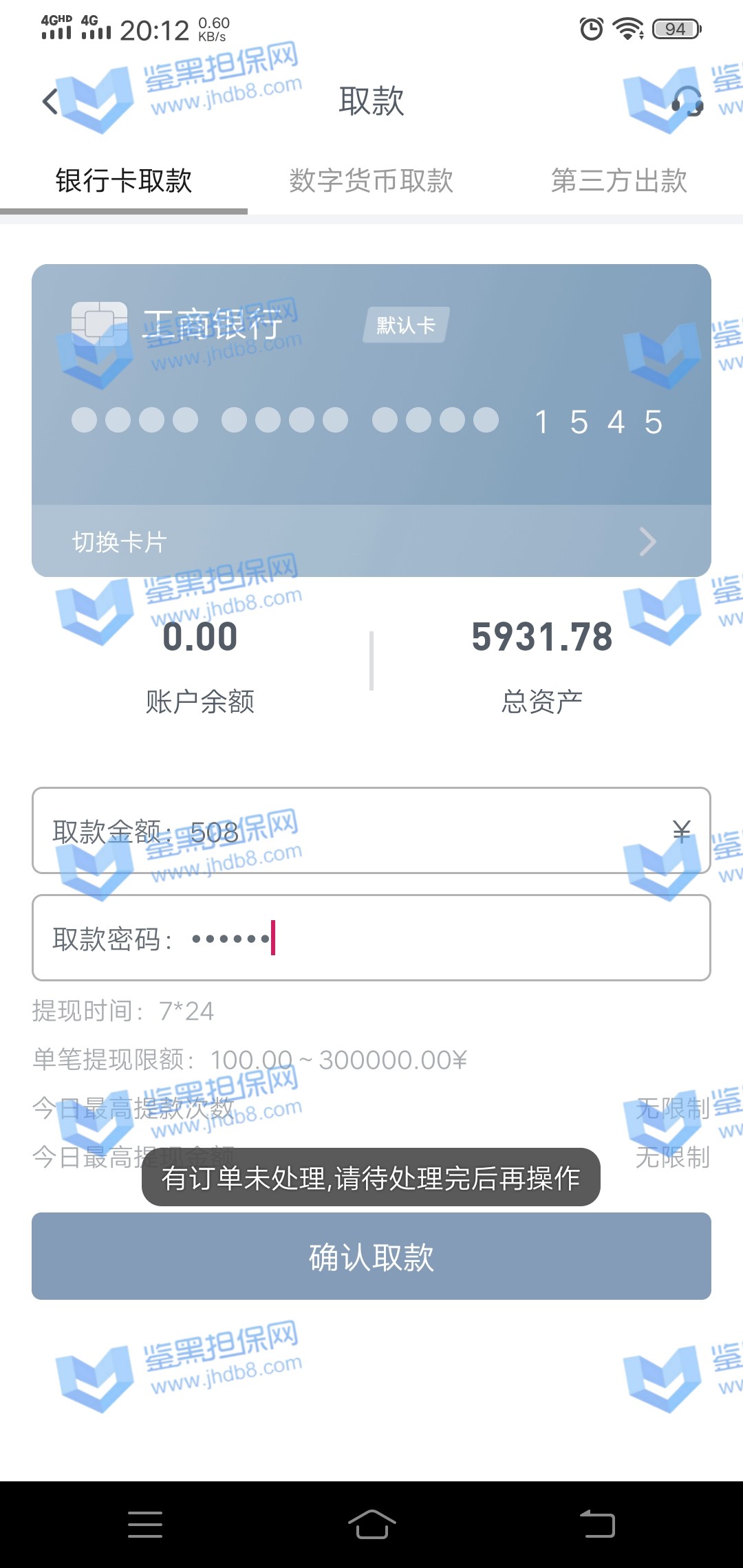Viewport: 743px width, 1568px height.
Task: Go back using the top-left arrow
Action: point(50,102)
